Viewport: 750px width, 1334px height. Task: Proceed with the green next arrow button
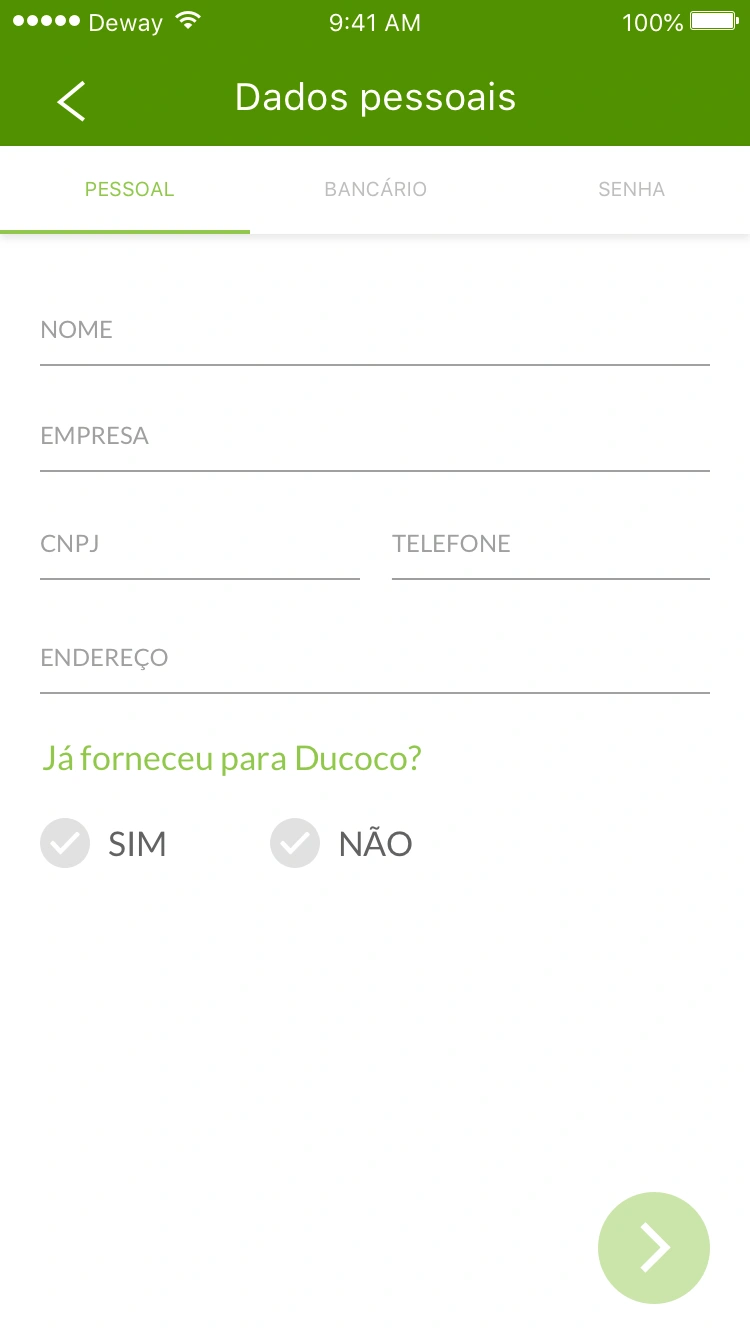pyautogui.click(x=654, y=1248)
